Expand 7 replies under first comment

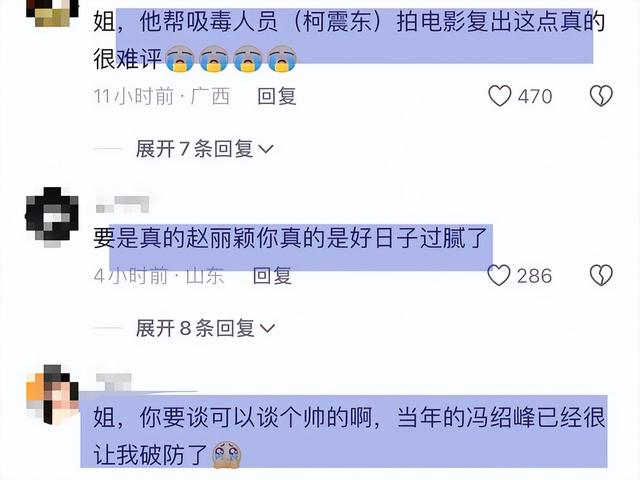(x=205, y=149)
